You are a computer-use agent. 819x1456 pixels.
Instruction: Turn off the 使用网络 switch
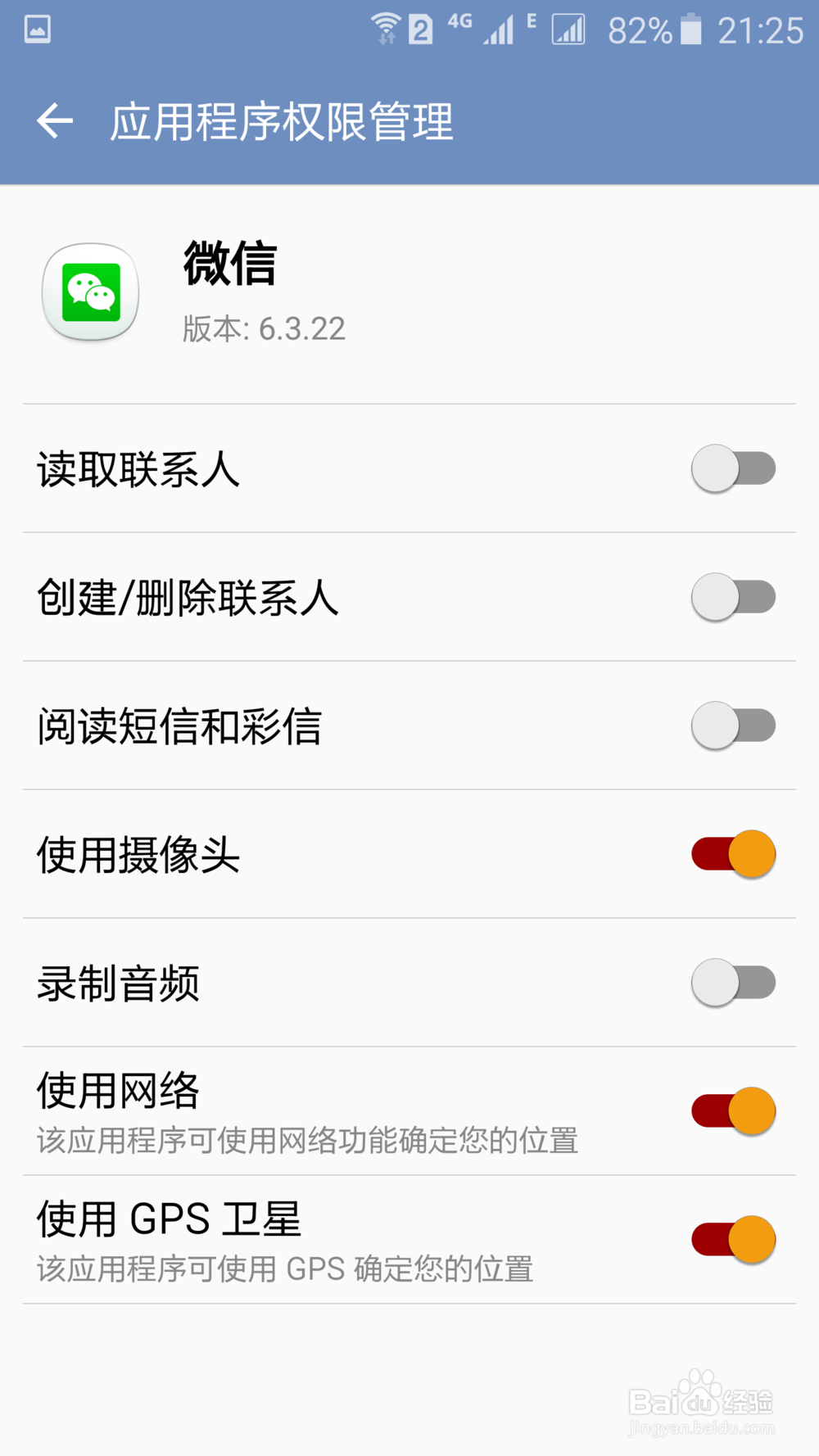[x=733, y=1111]
